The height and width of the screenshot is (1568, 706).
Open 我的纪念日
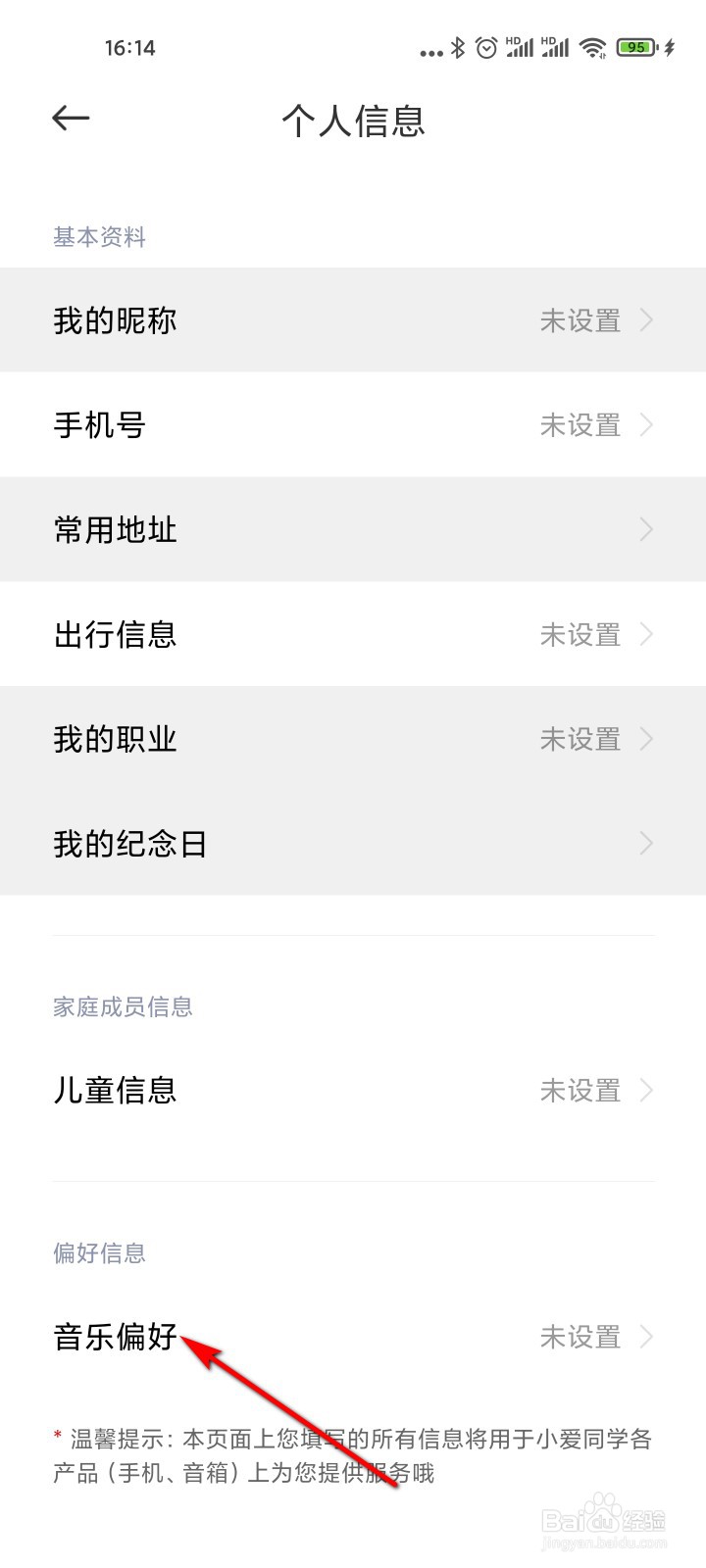[x=353, y=843]
